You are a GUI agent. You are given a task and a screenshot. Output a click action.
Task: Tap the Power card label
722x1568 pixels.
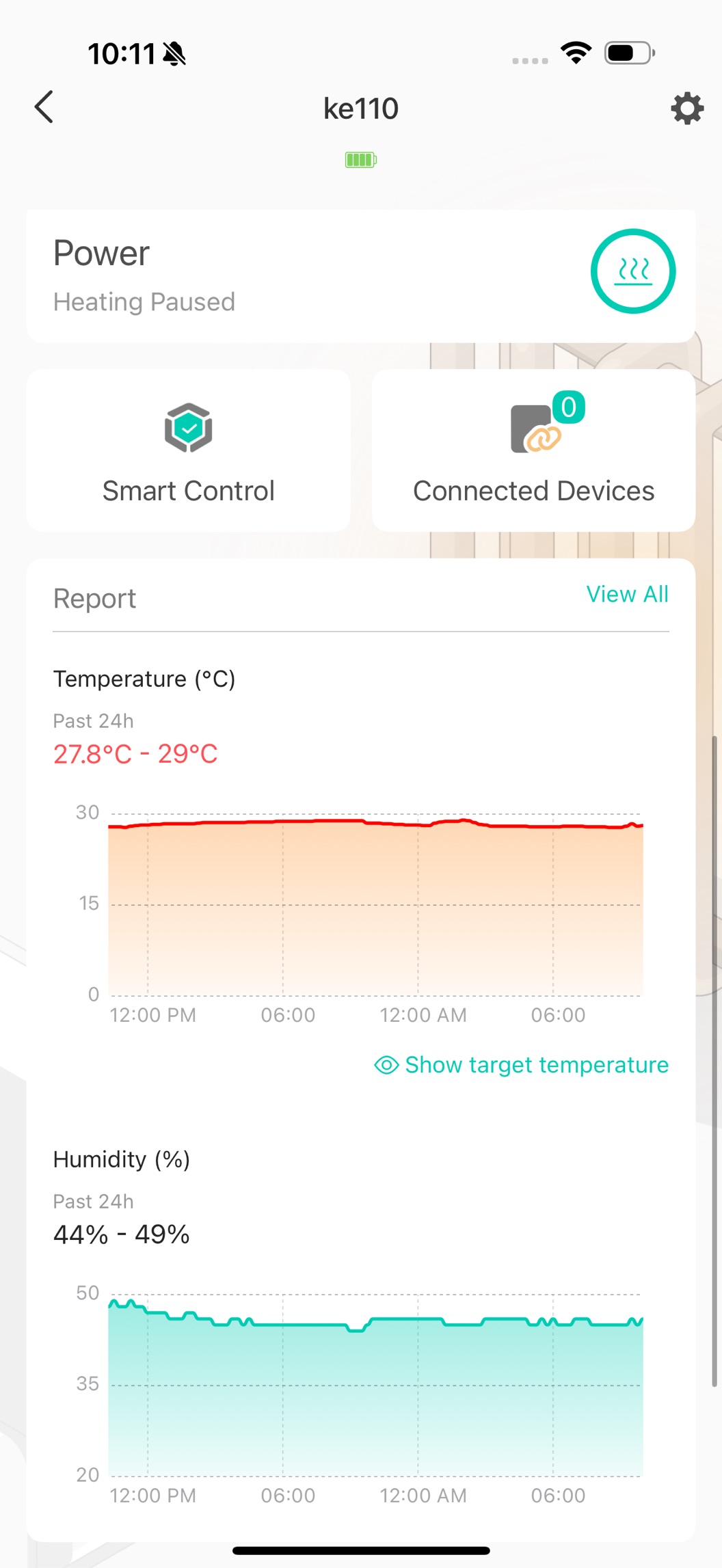[x=101, y=252]
